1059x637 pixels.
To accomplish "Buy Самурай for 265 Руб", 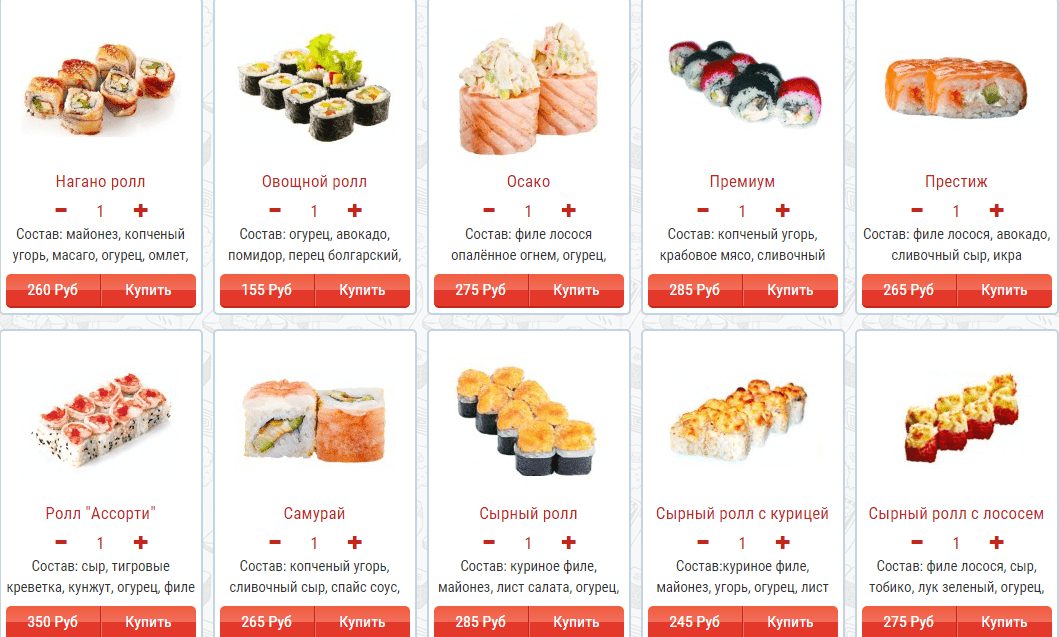I will click(x=362, y=622).
